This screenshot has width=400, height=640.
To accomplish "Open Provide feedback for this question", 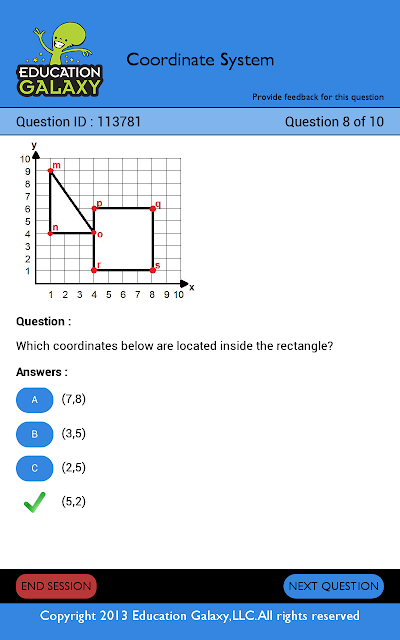I will pos(318,97).
